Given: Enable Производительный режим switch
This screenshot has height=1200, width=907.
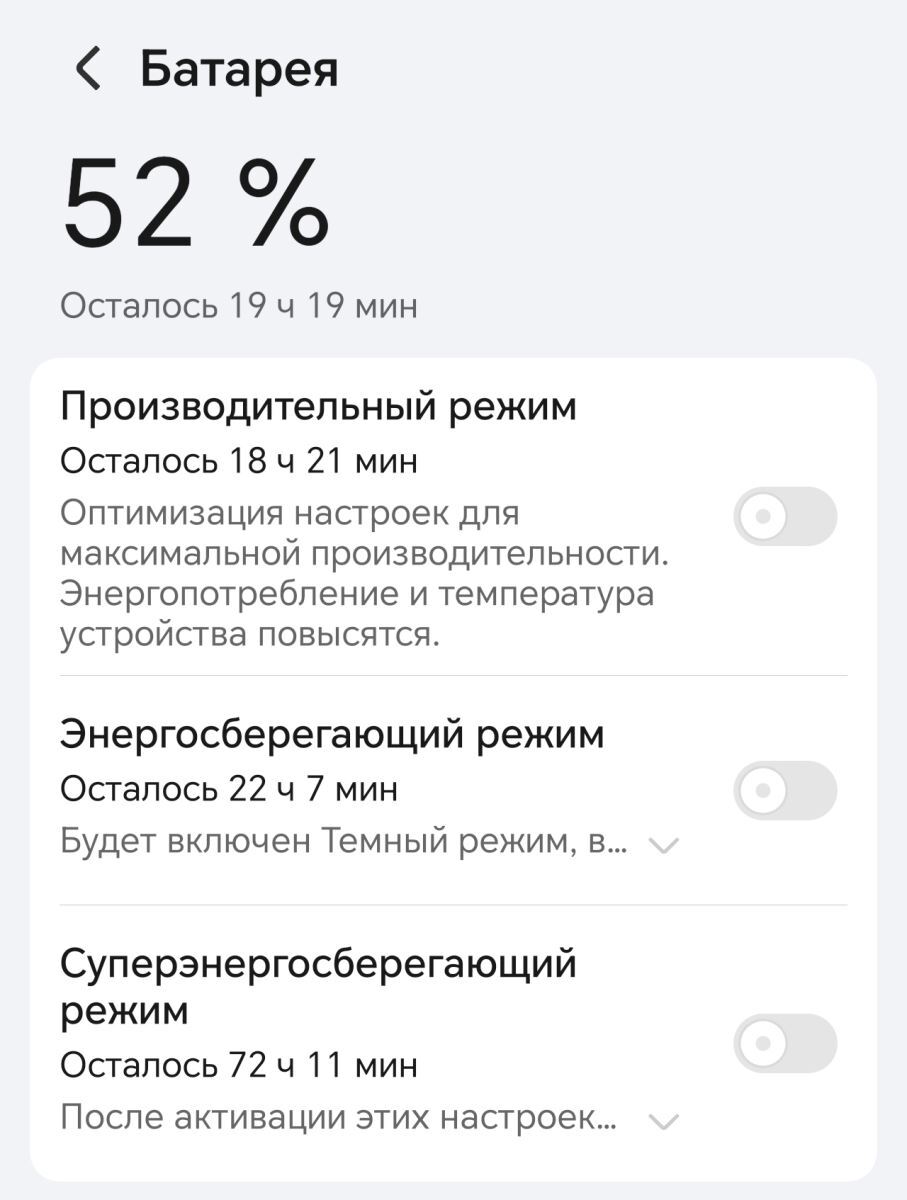Looking at the screenshot, I should (x=785, y=517).
